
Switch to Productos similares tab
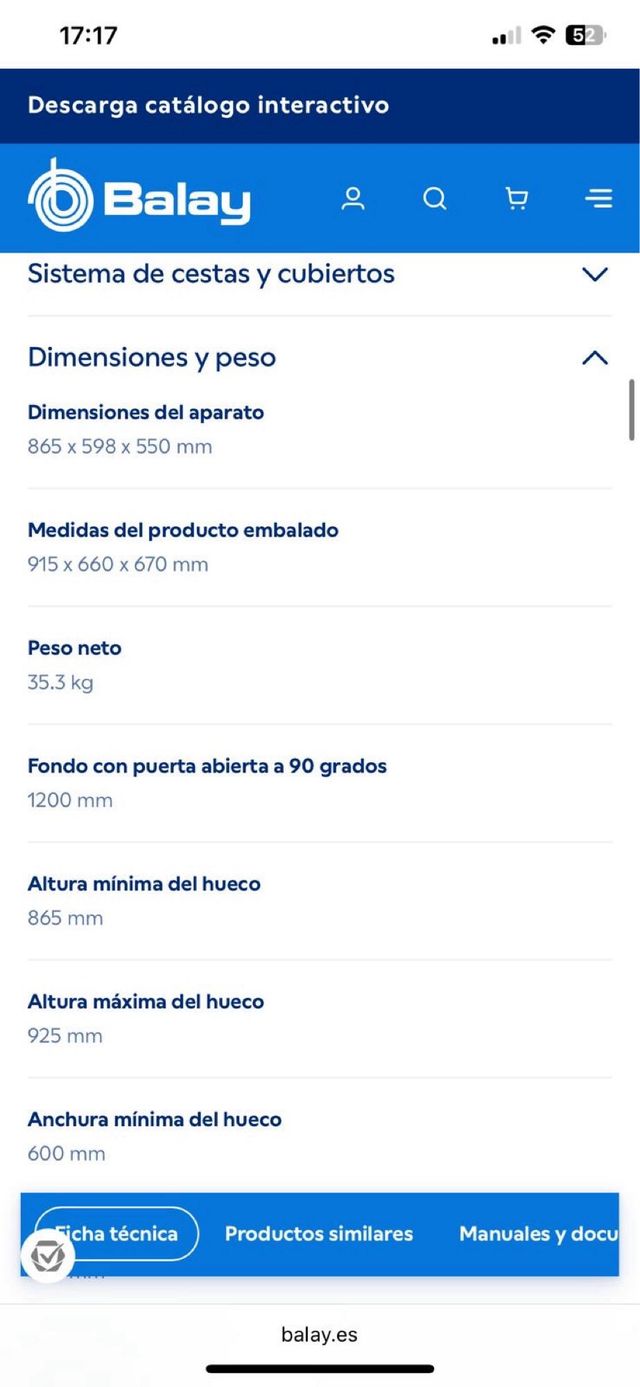tap(318, 1233)
